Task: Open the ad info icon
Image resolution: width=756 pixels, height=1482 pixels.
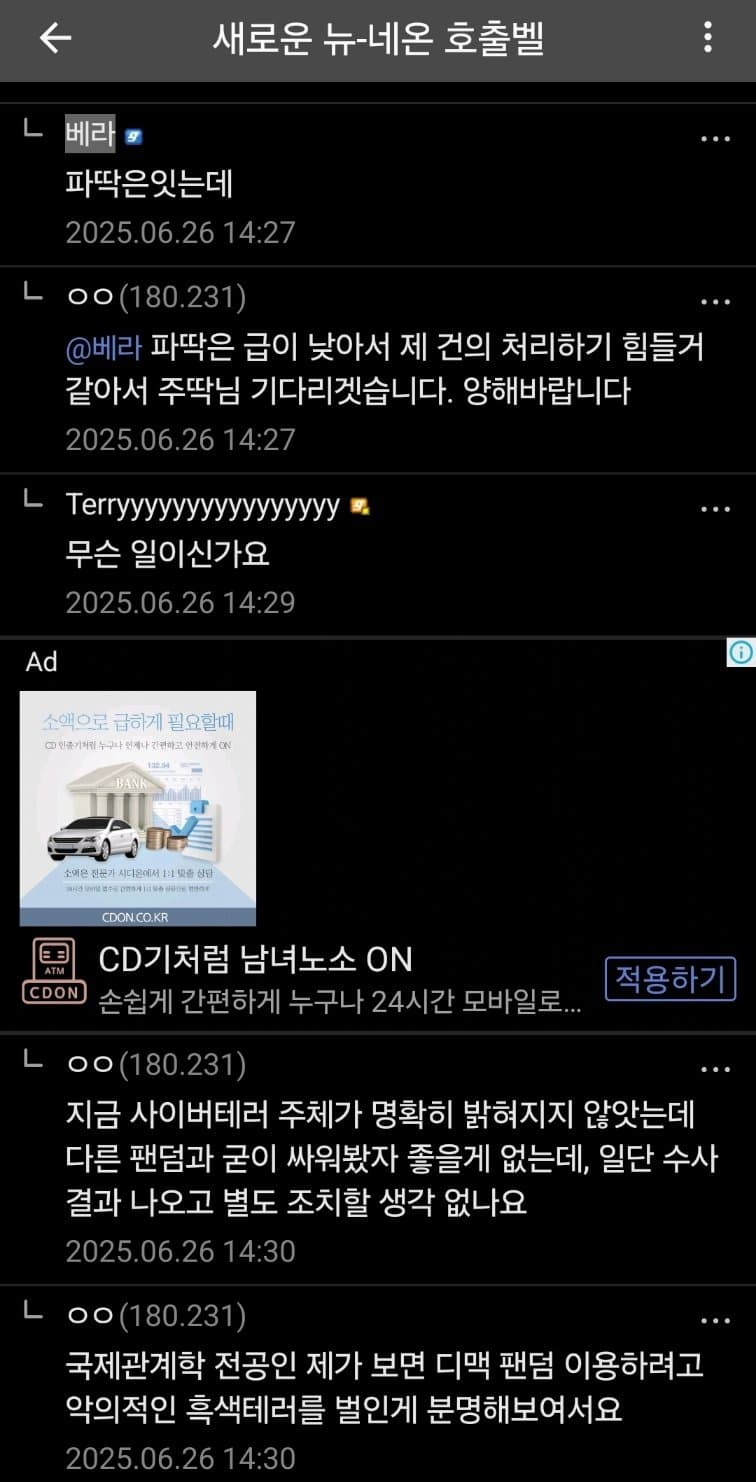Action: tap(741, 653)
